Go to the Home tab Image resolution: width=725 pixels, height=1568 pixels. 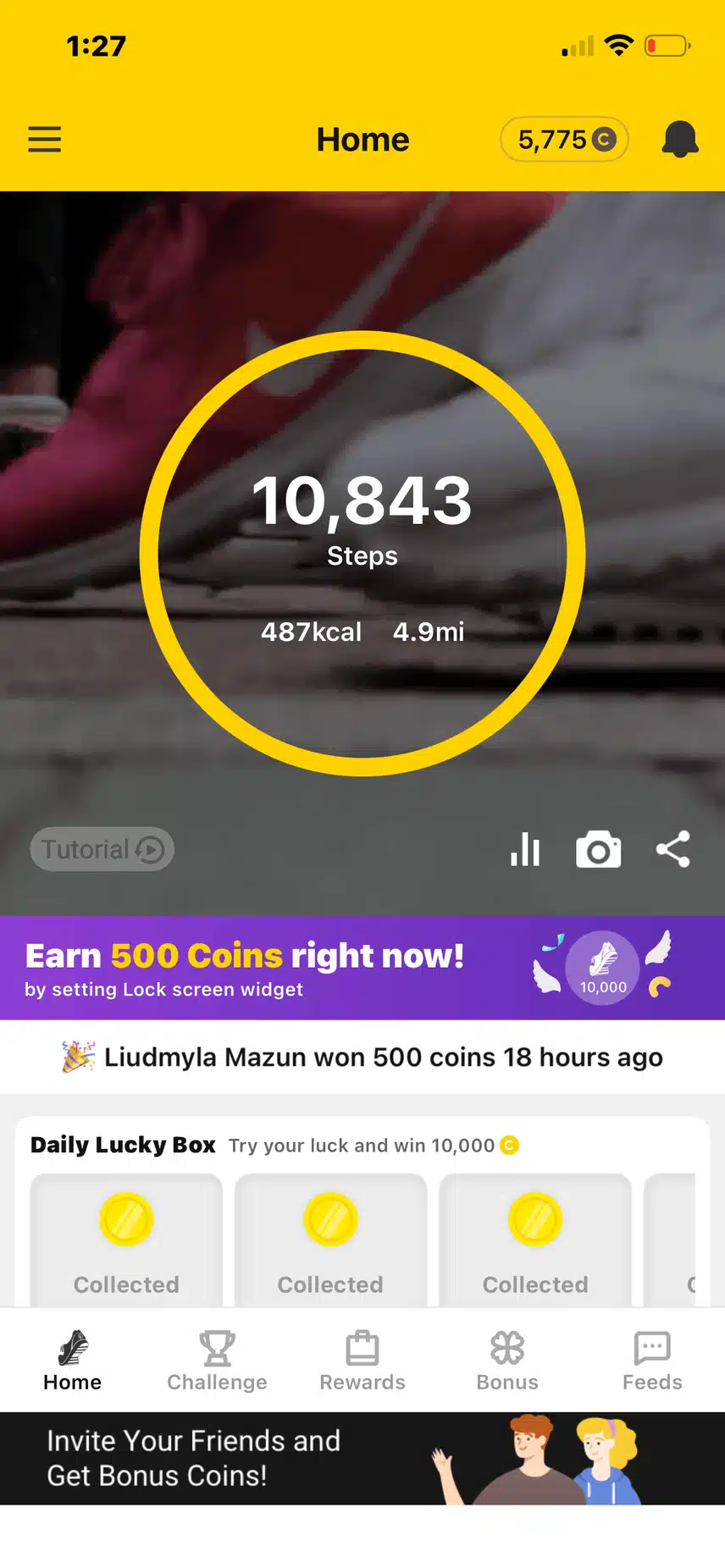point(73,1361)
